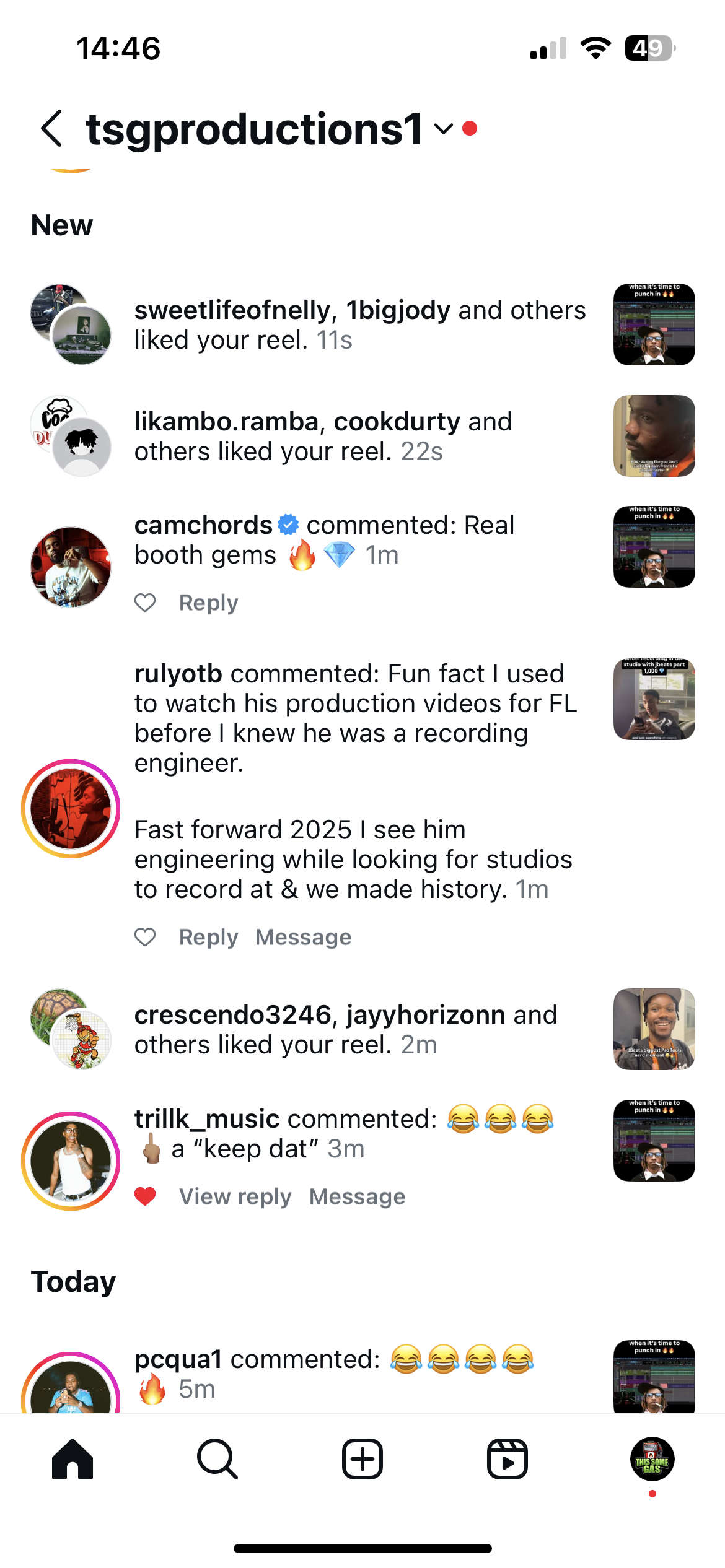Open reel thumbnail liked by sweetlifeofnelly
Image resolution: width=725 pixels, height=1568 pixels.
(654, 324)
